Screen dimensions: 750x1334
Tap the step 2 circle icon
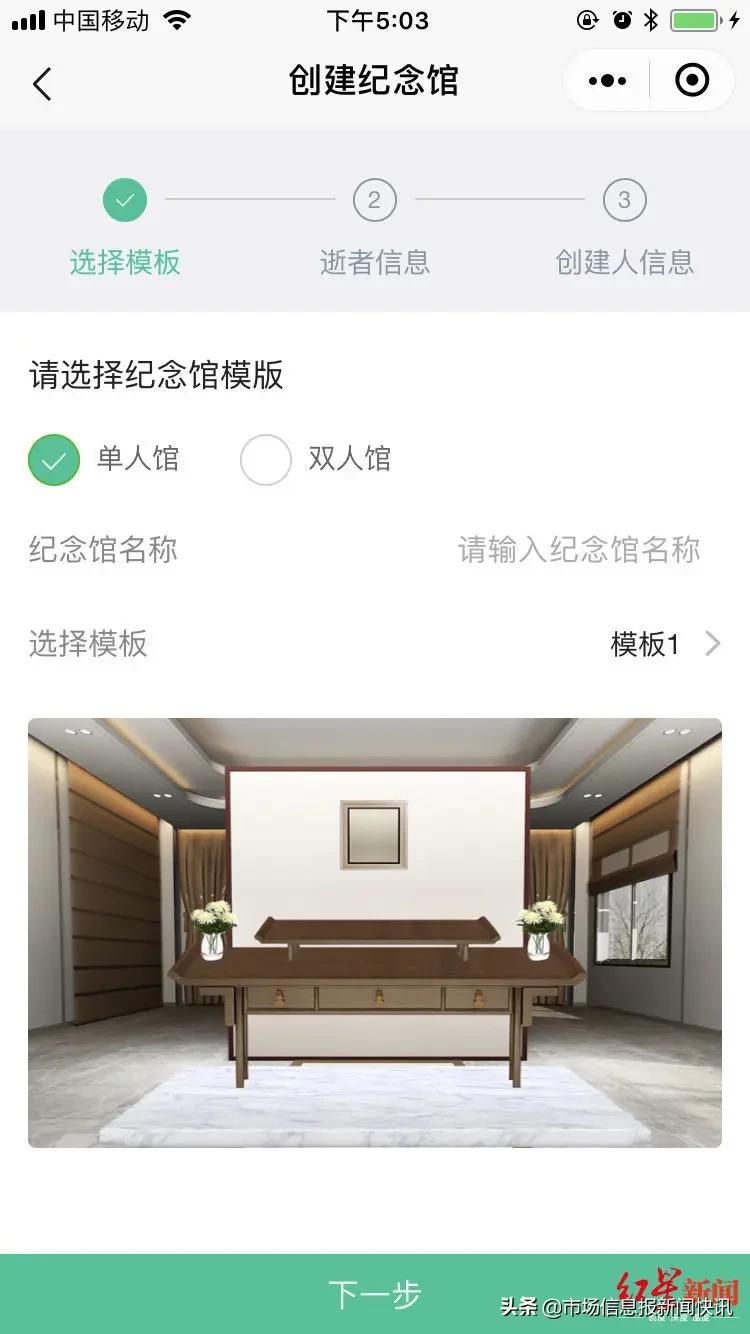click(374, 199)
